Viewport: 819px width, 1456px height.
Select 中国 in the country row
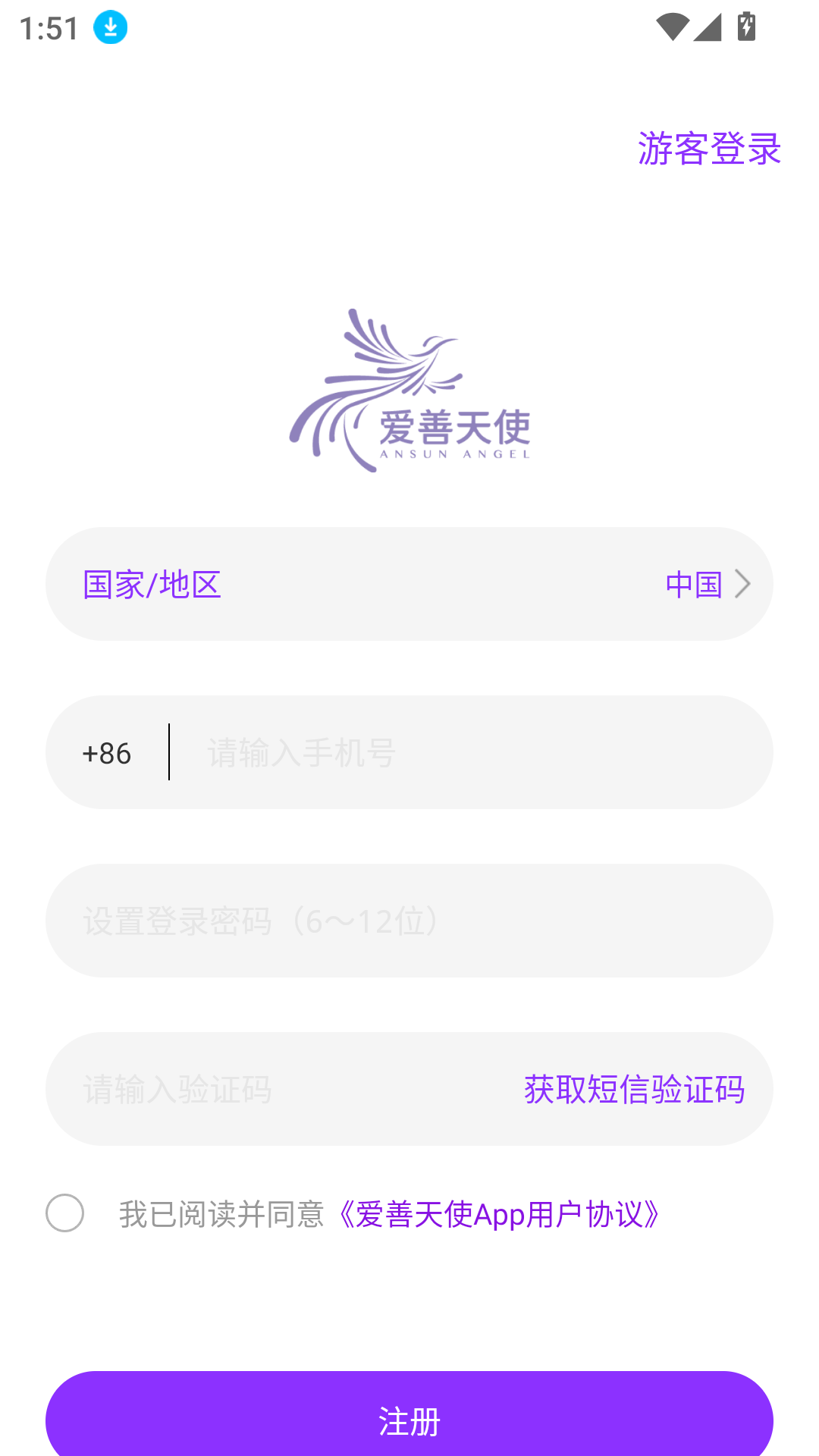[x=692, y=583]
